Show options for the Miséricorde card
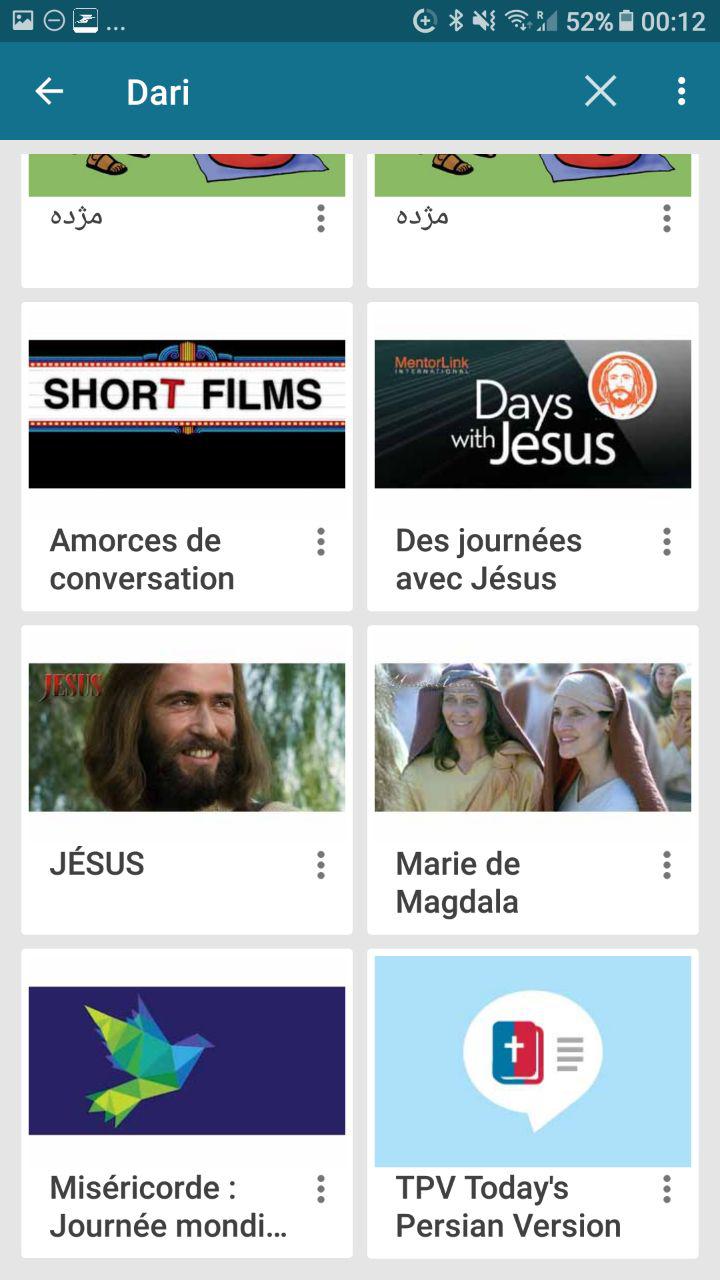The image size is (720, 1280). 321,1189
